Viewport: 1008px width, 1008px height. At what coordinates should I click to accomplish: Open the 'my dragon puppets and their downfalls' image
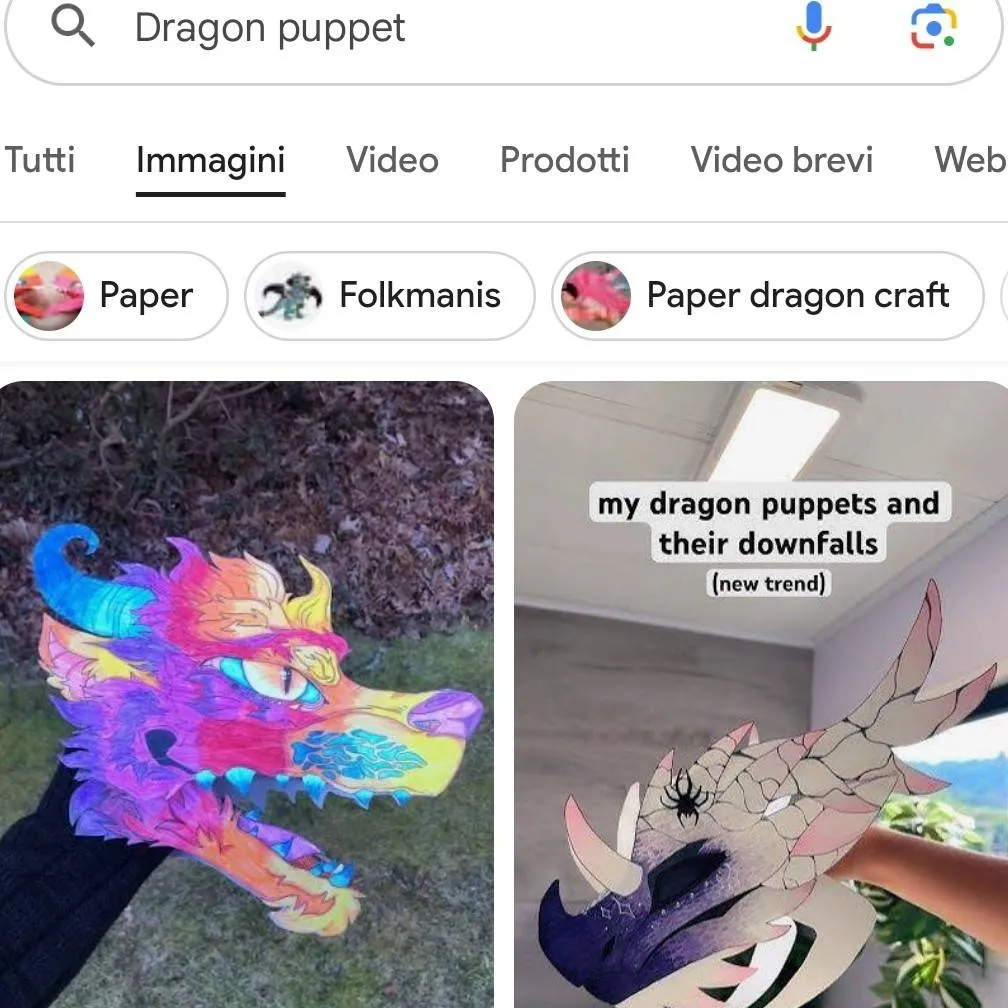click(x=760, y=700)
